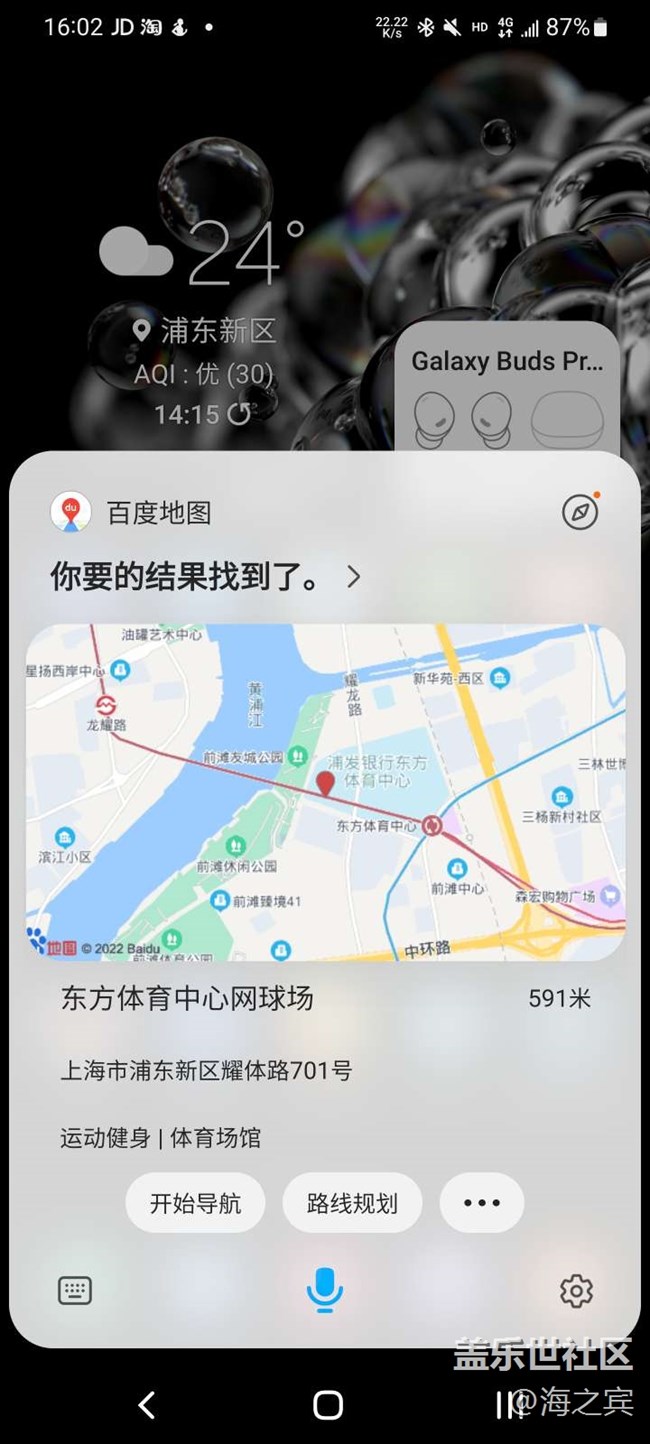Start navigation with 开始导航
This screenshot has height=1444, width=650.
point(196,1203)
